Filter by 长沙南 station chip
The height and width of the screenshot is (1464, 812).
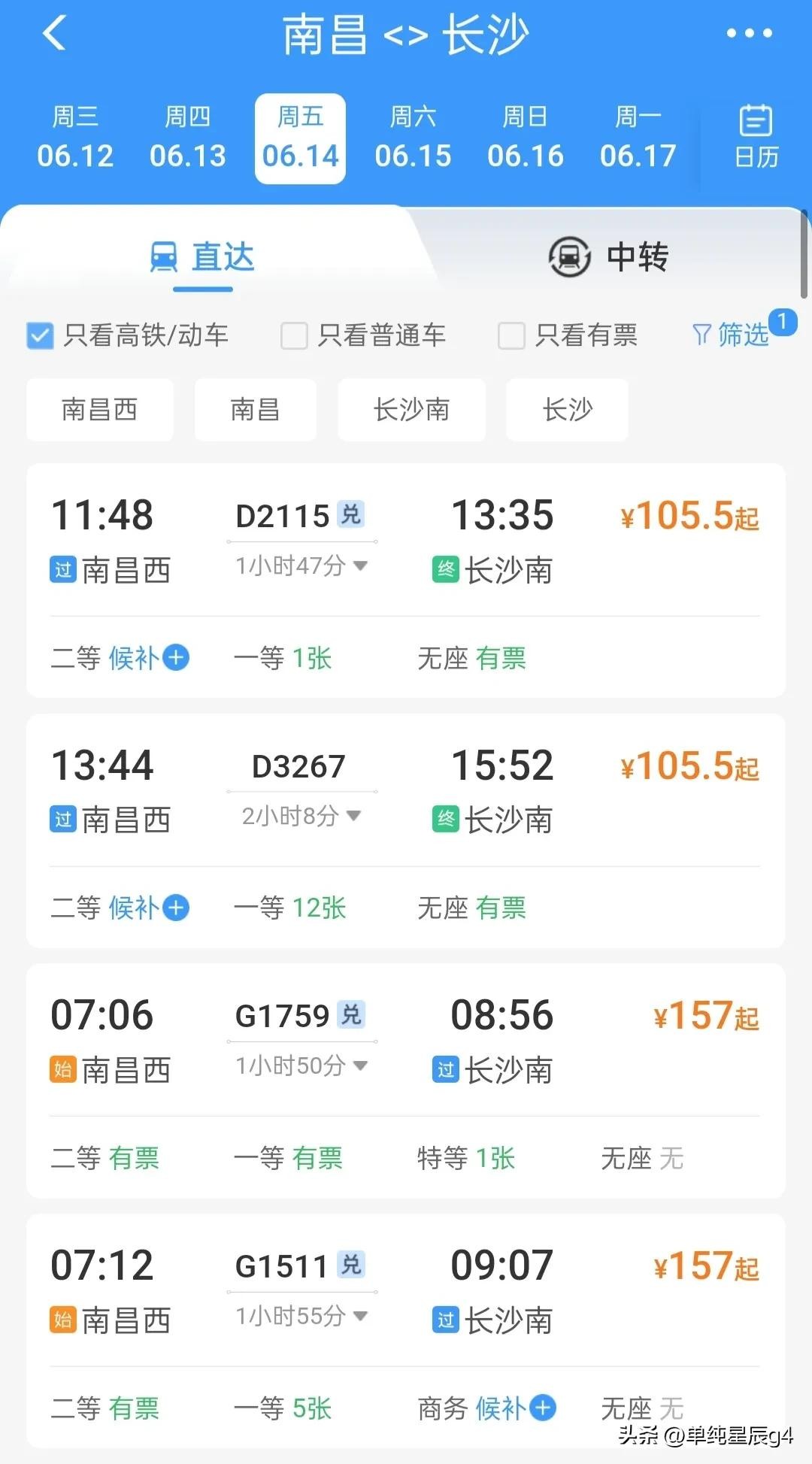click(x=411, y=410)
